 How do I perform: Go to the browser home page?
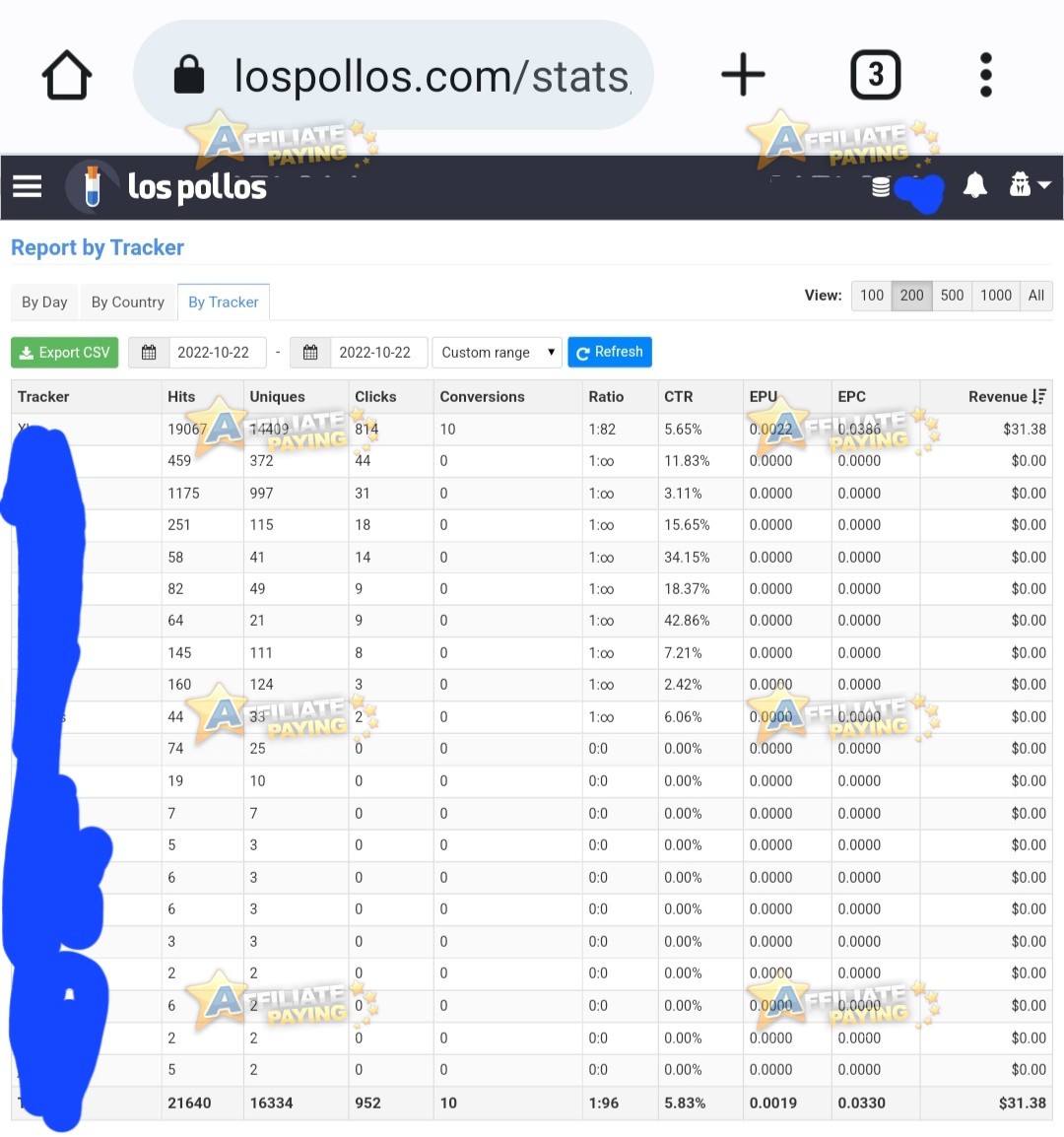(x=67, y=75)
